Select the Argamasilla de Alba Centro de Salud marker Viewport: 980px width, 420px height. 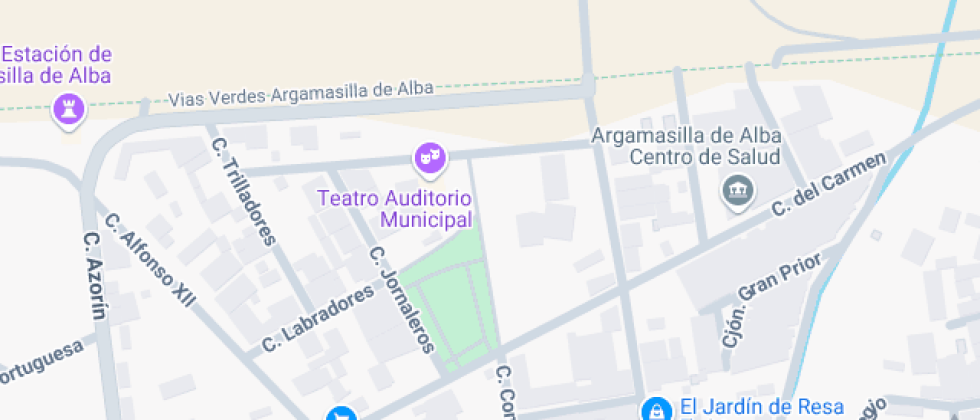coord(738,192)
